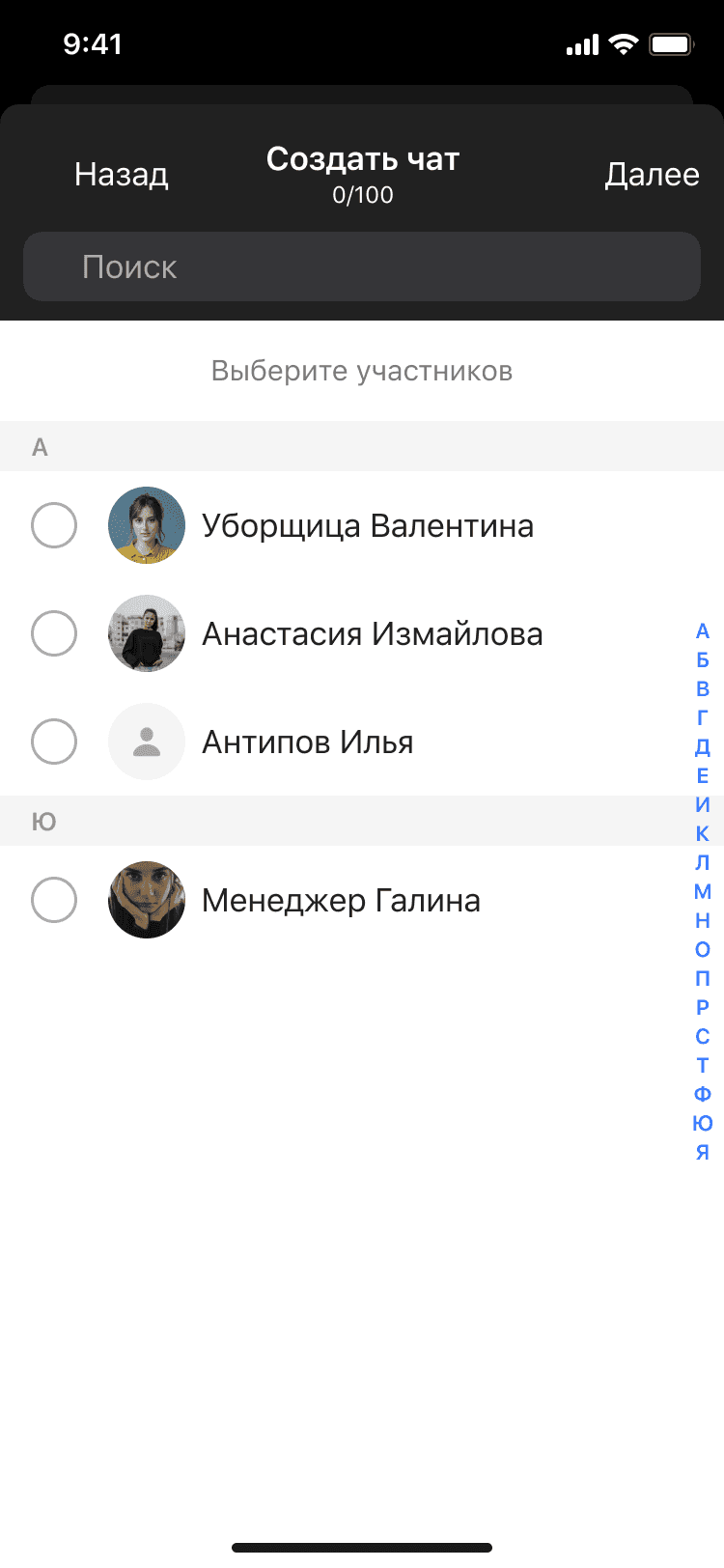Select Уборщица Валентина as a participant

pos(54,525)
